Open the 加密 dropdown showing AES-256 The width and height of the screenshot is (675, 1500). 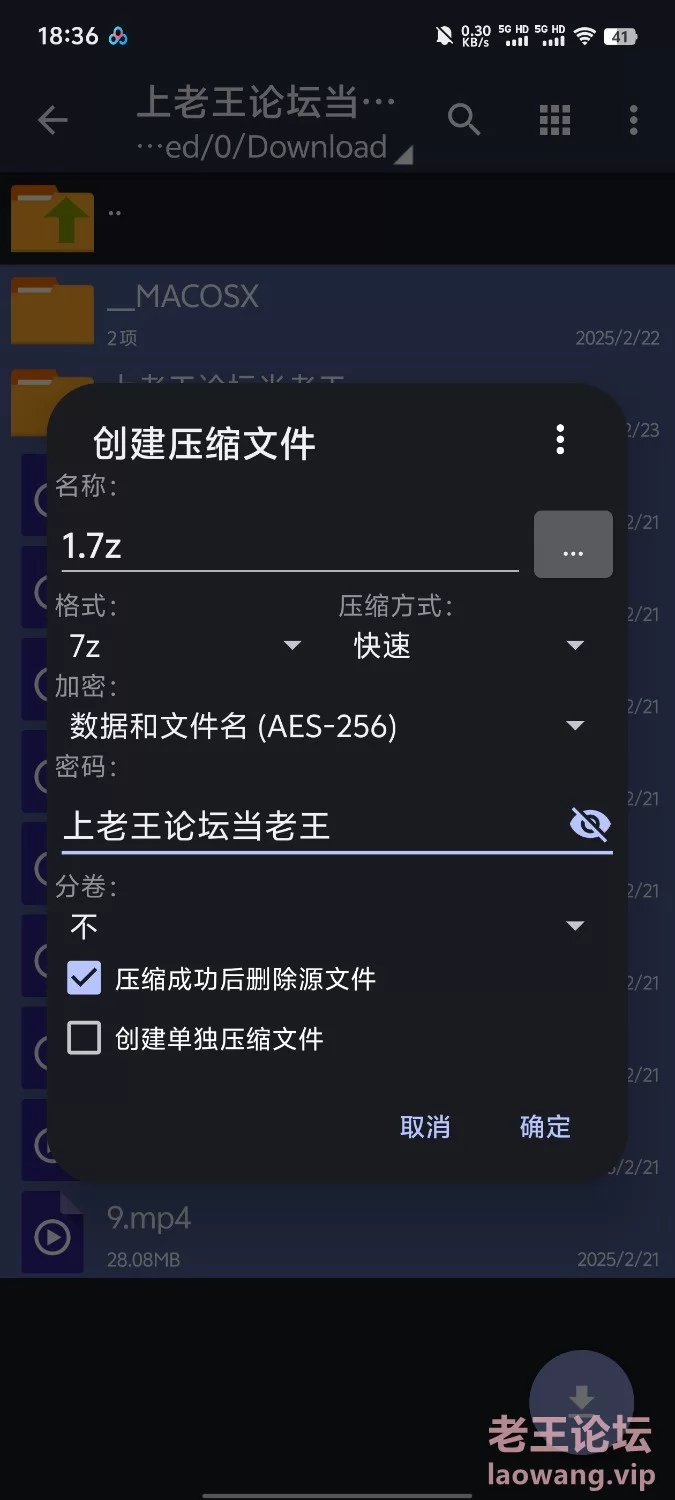click(x=326, y=726)
